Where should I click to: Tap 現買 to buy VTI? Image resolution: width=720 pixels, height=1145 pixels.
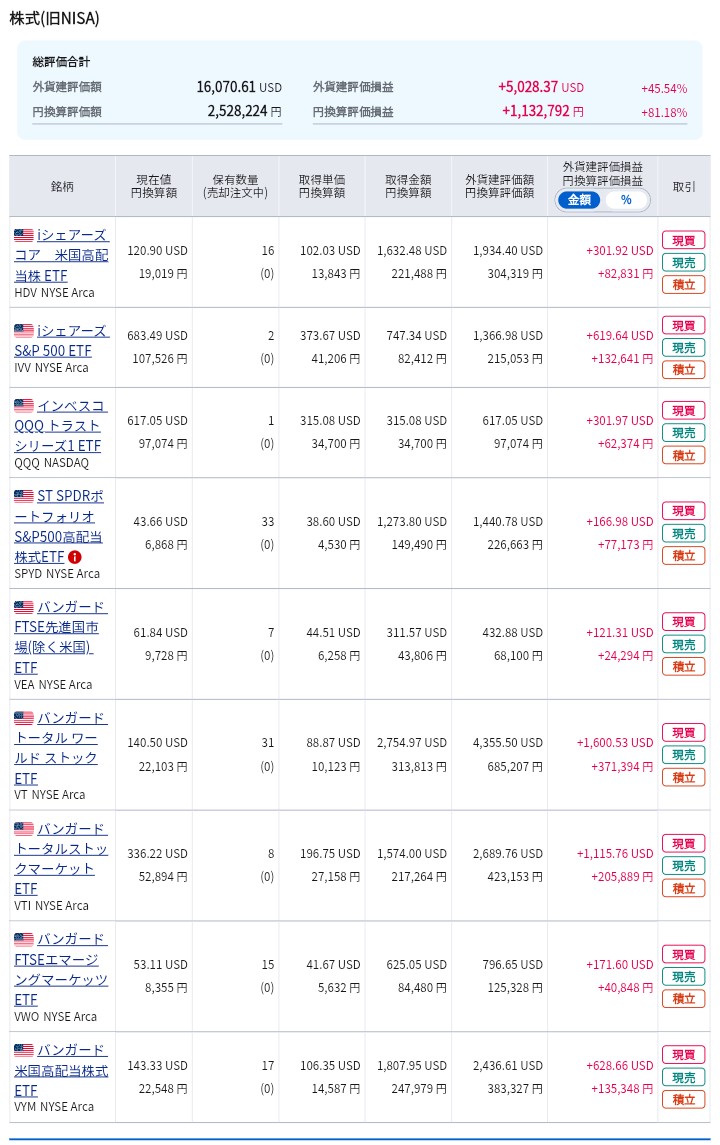click(x=683, y=844)
